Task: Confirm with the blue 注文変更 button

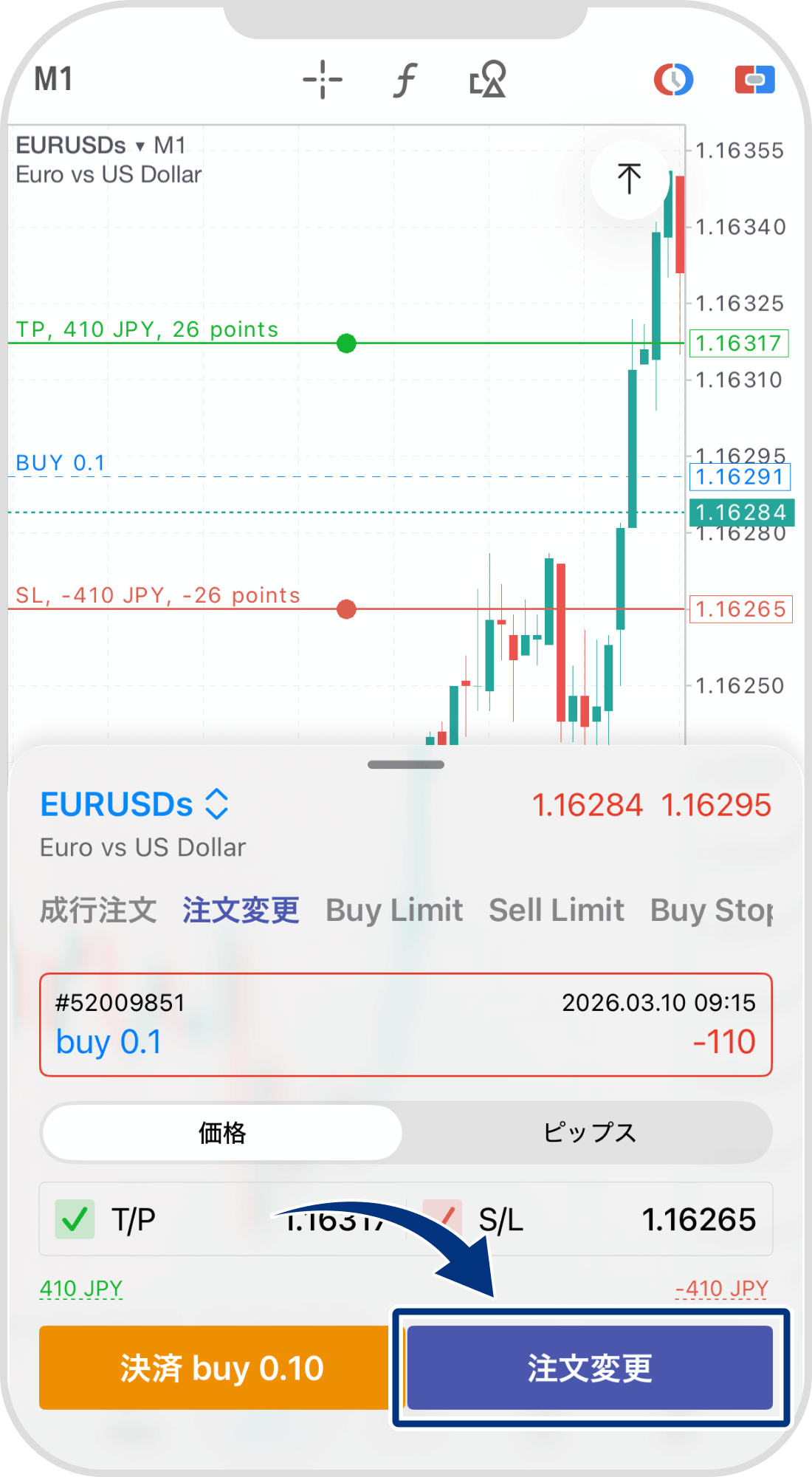Action: click(590, 1368)
